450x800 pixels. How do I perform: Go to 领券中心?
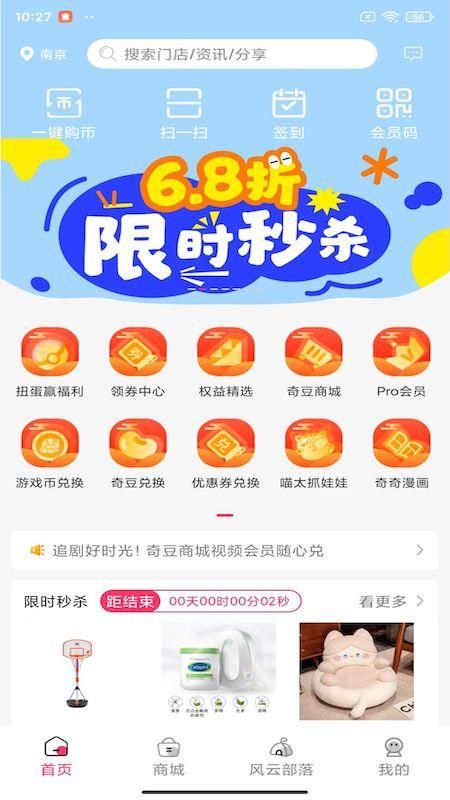[138, 363]
